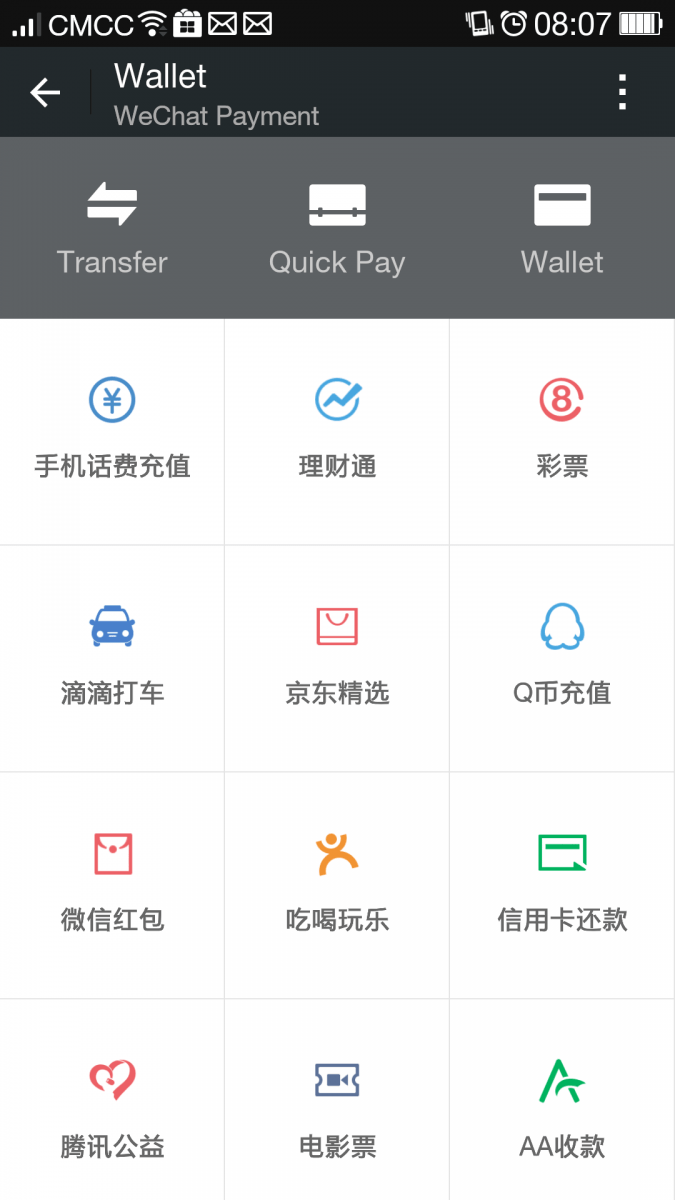Open the overflow menu
The width and height of the screenshot is (675, 1200).
click(622, 92)
